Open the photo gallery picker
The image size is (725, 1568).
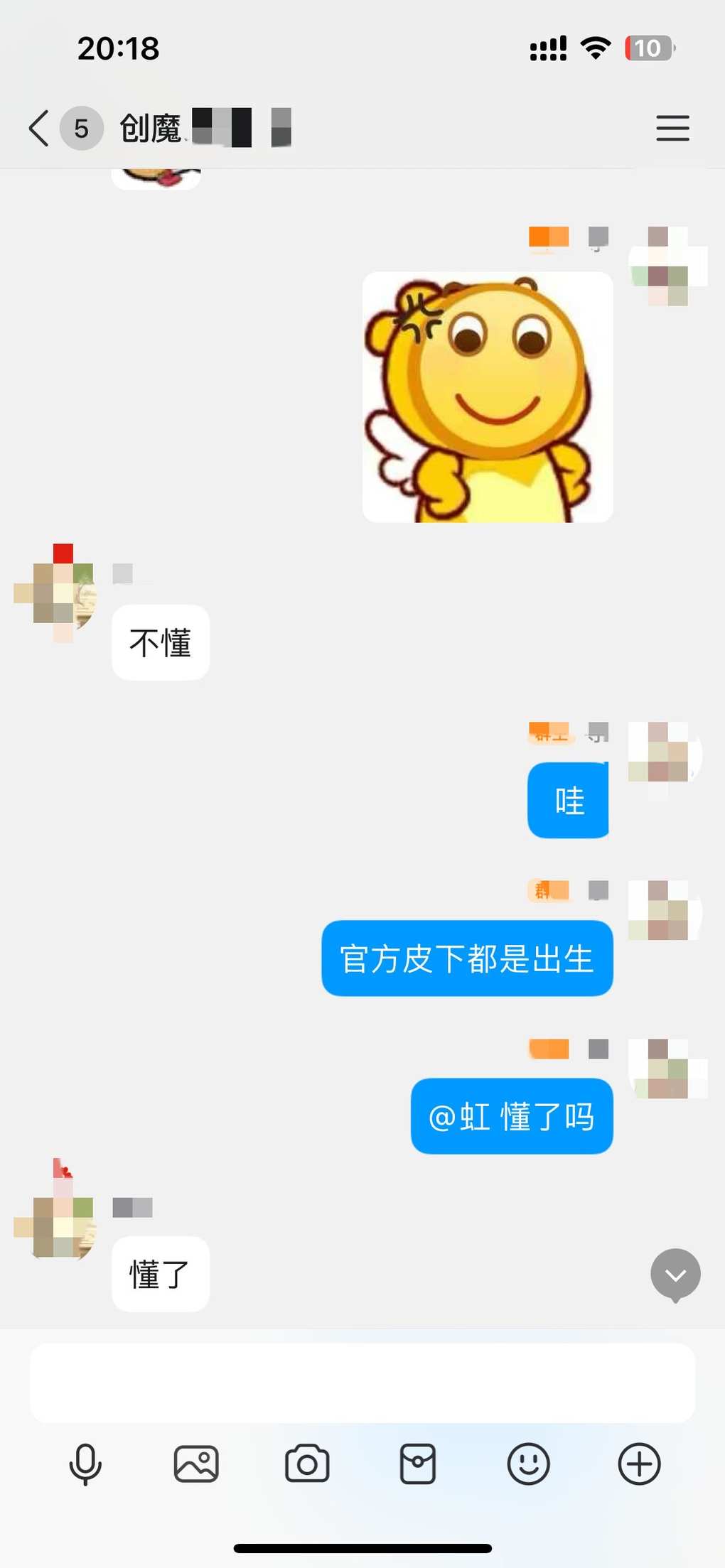[x=196, y=1464]
